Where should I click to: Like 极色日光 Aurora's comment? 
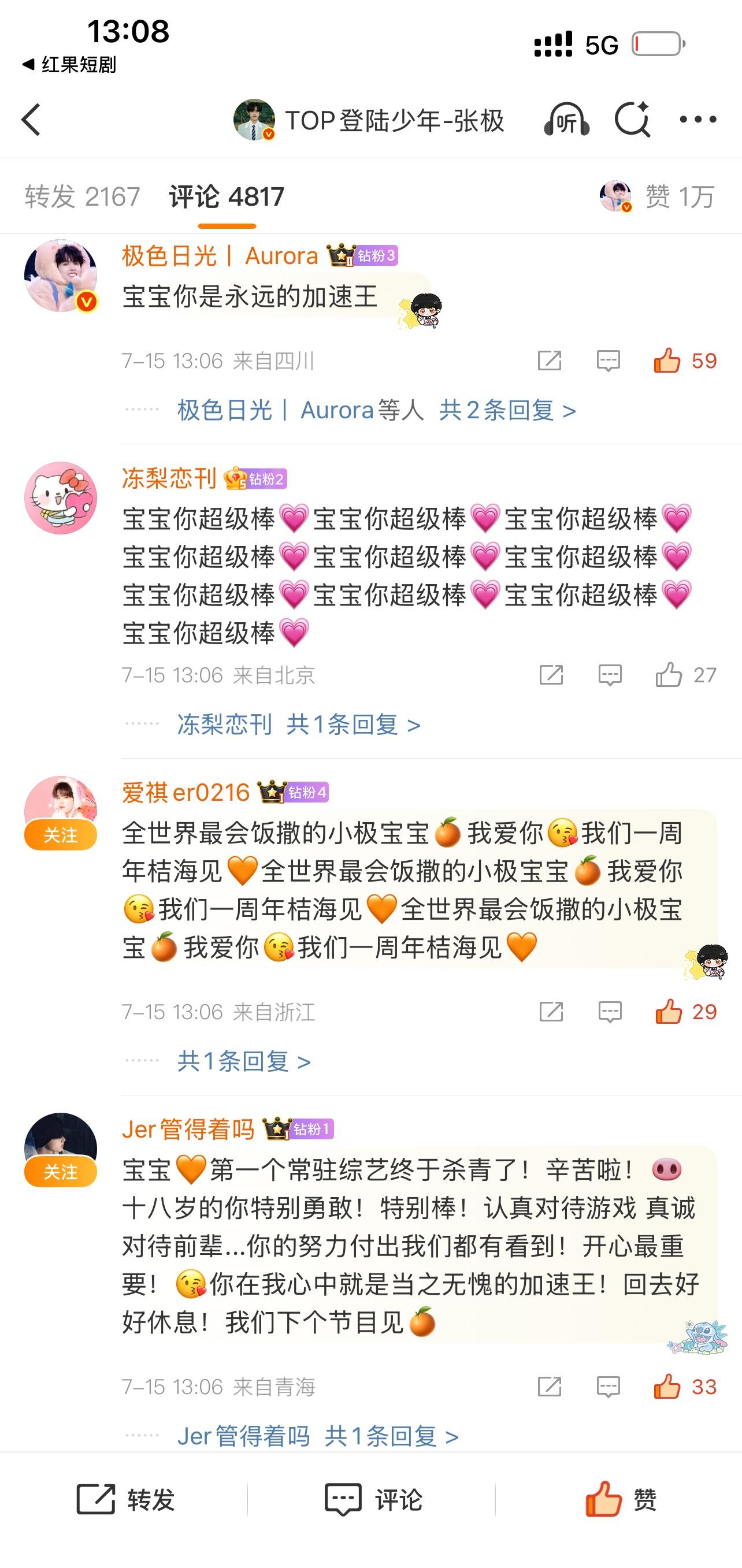click(684, 361)
